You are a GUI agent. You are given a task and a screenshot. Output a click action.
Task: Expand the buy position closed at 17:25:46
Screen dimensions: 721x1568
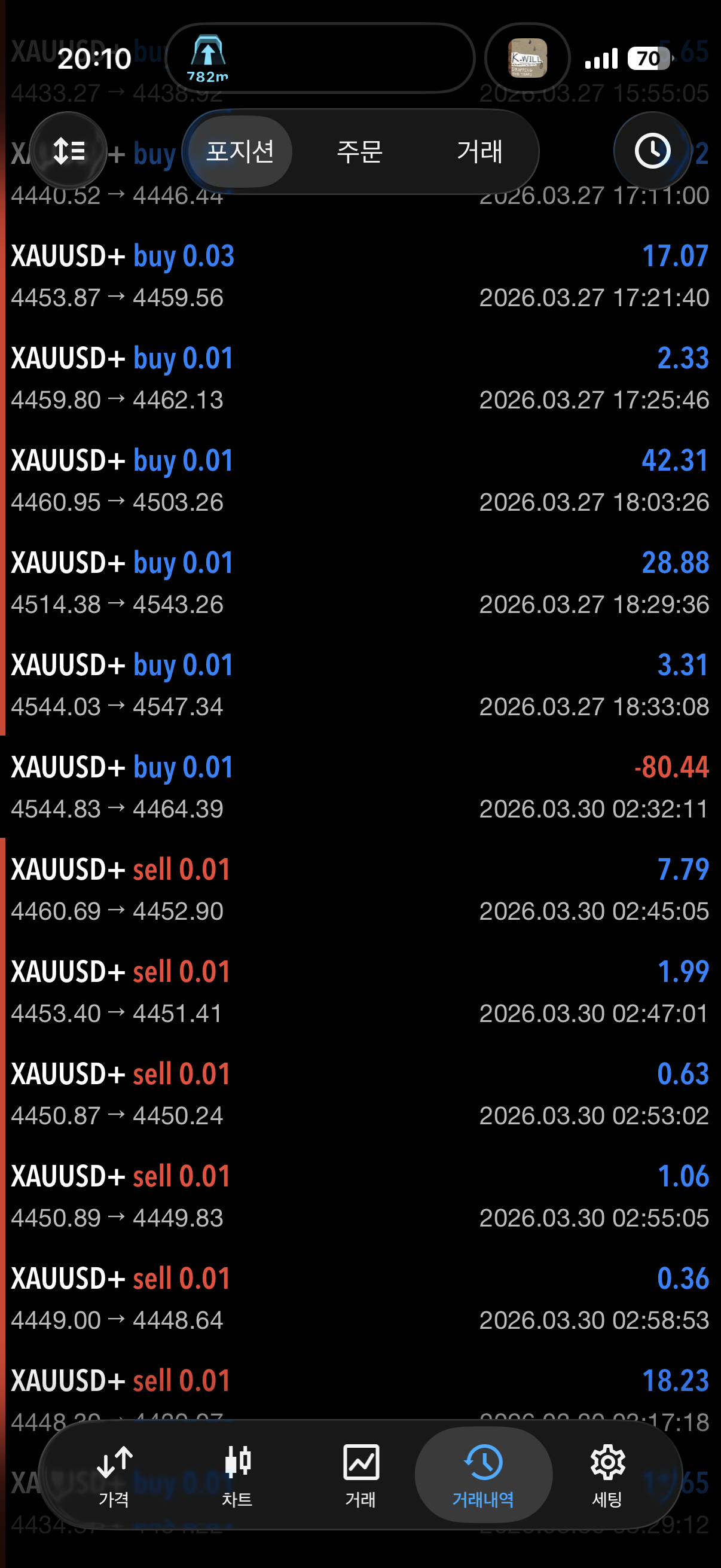(x=360, y=378)
